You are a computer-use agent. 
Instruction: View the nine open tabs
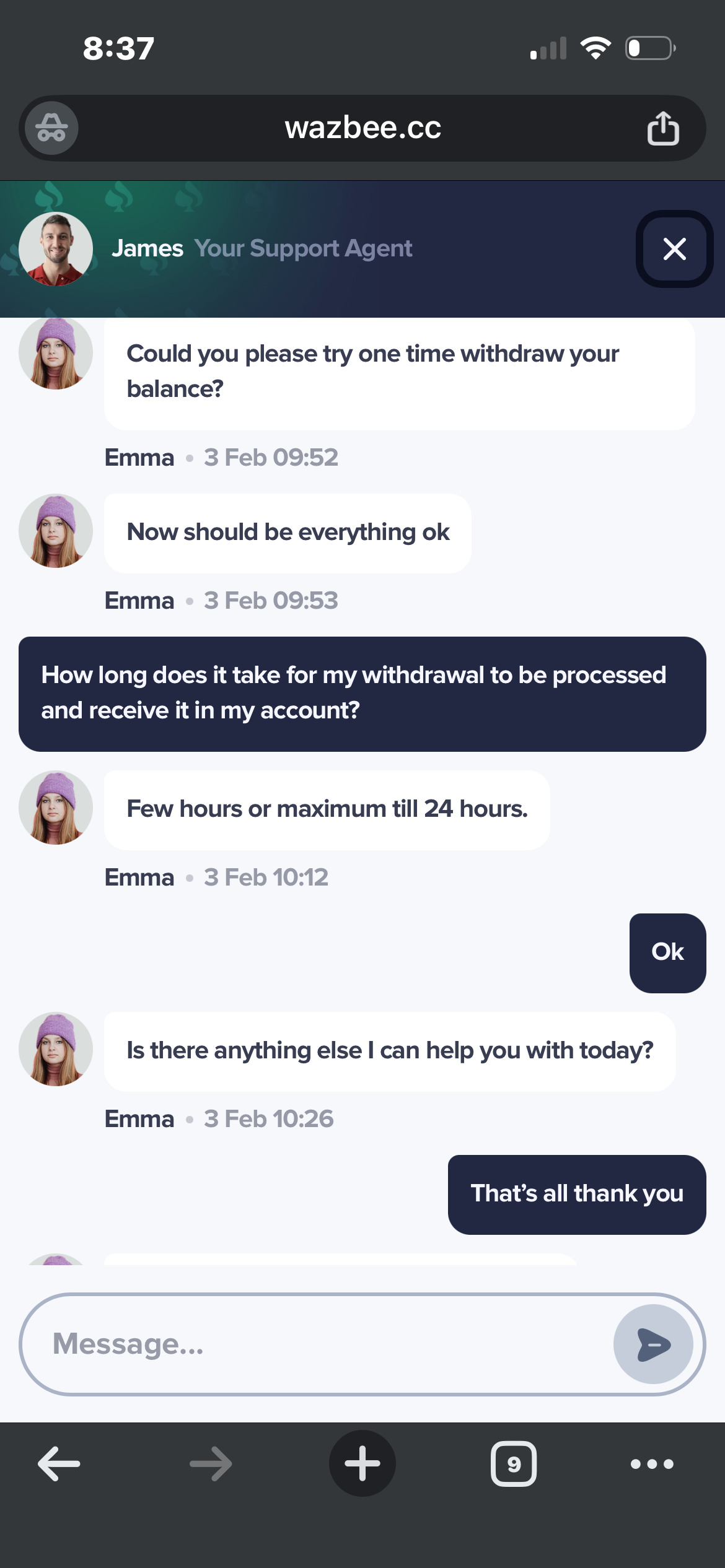tap(514, 1464)
